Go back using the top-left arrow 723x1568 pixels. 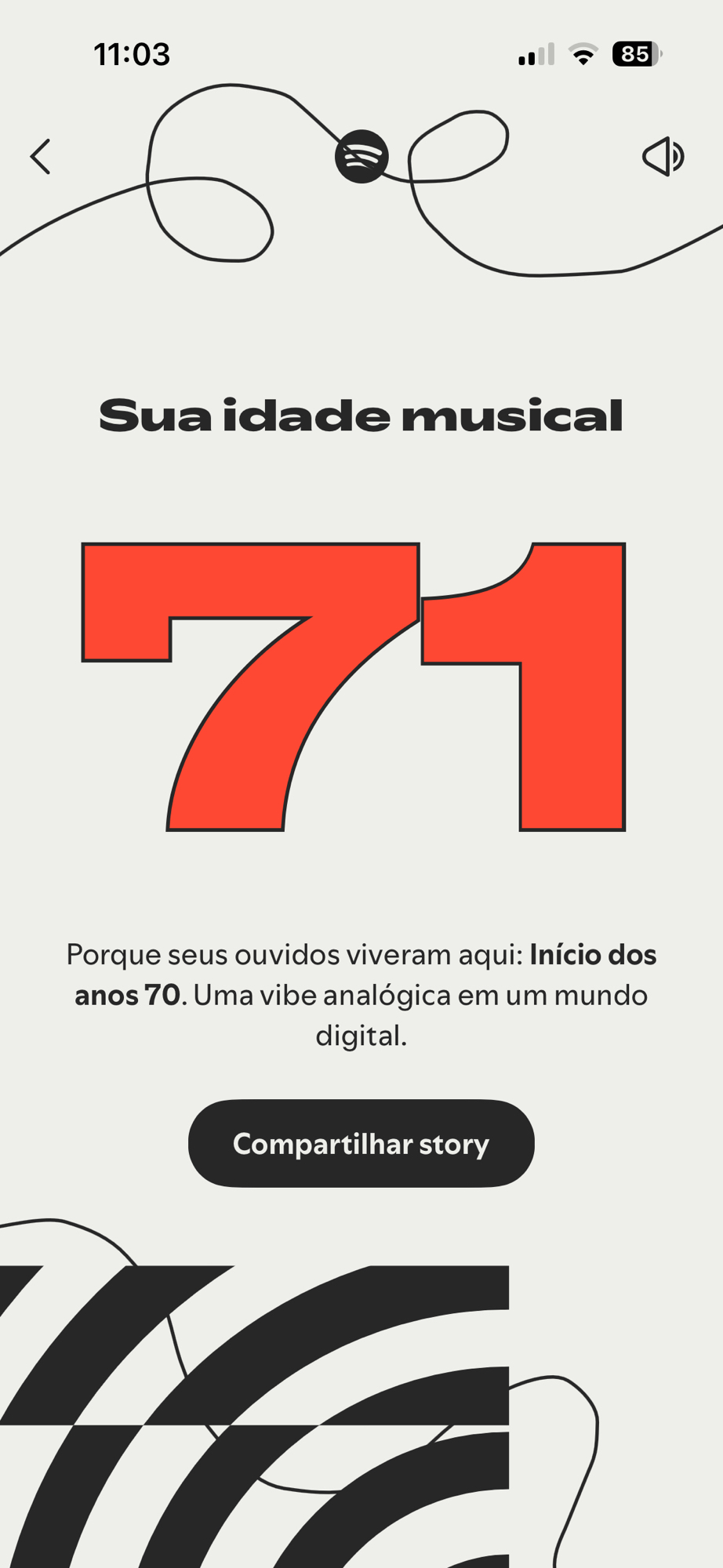click(41, 157)
